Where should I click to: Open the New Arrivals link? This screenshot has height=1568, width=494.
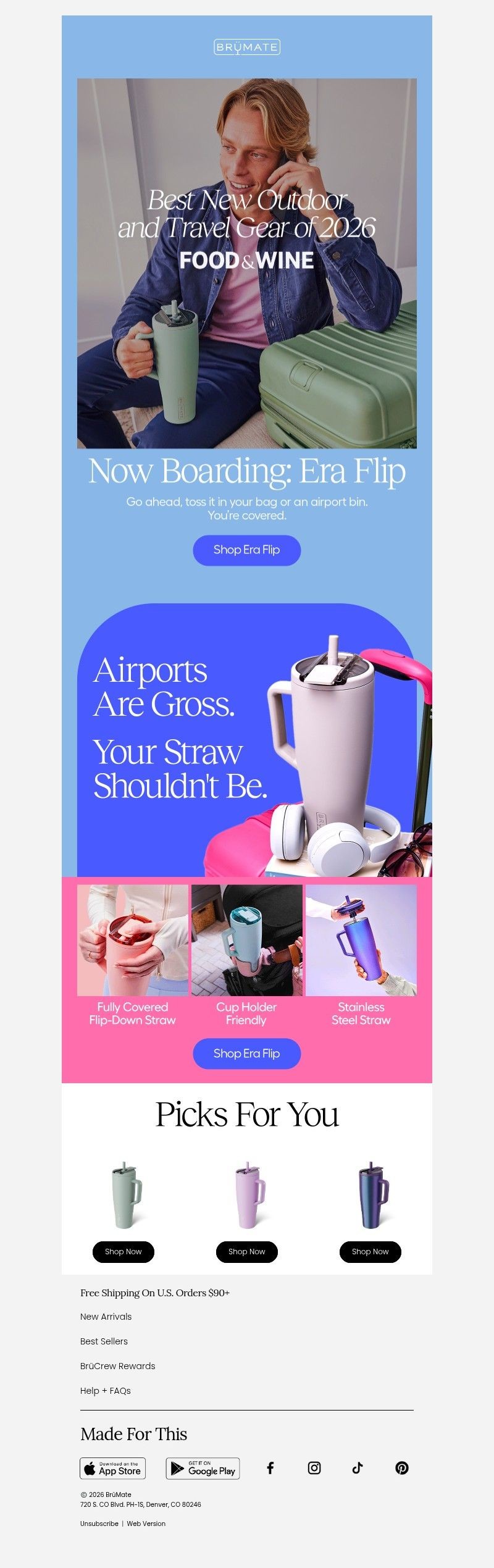pyautogui.click(x=106, y=1317)
